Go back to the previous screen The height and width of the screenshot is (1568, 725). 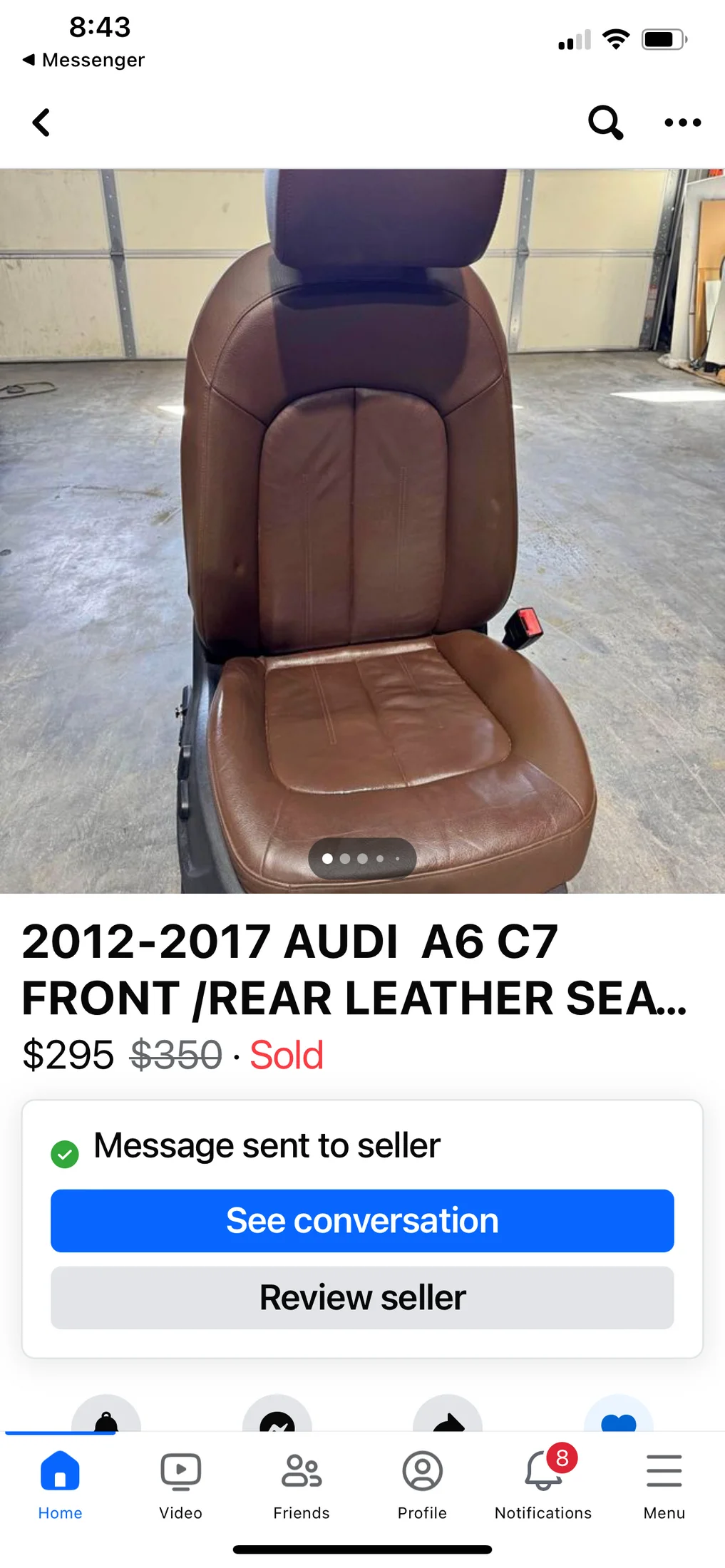point(41,123)
